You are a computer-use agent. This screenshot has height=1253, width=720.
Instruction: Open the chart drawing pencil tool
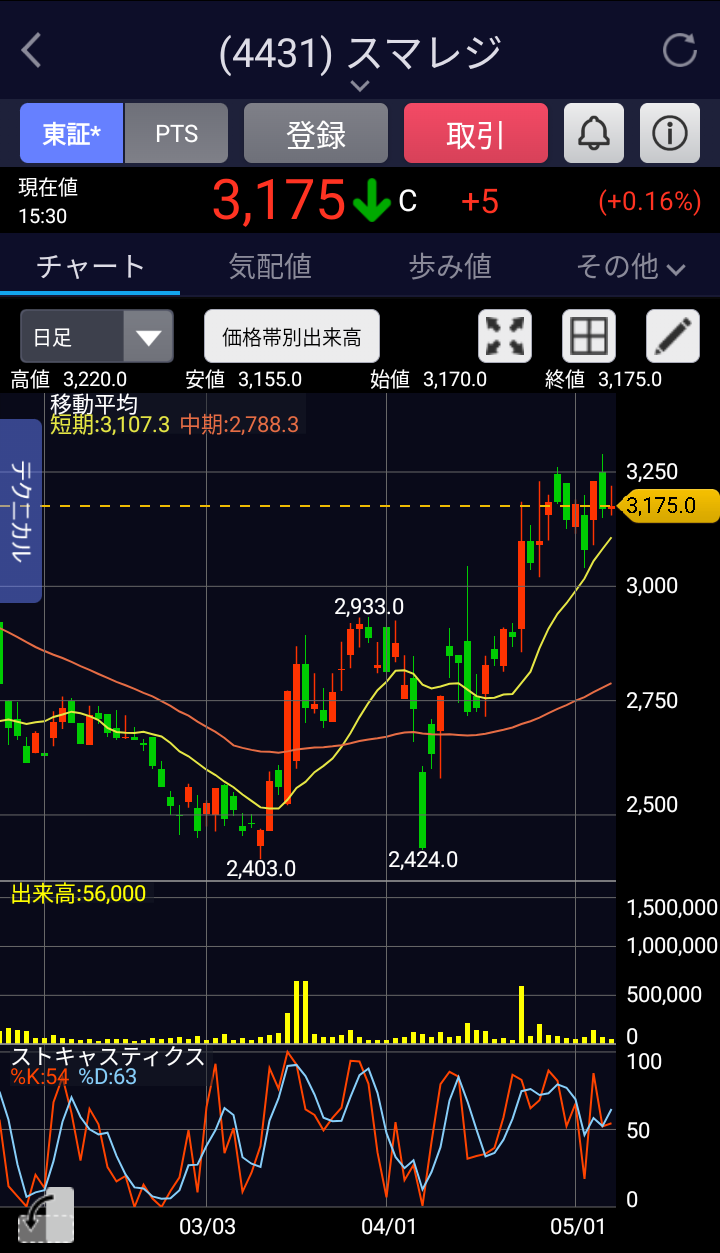[672, 336]
